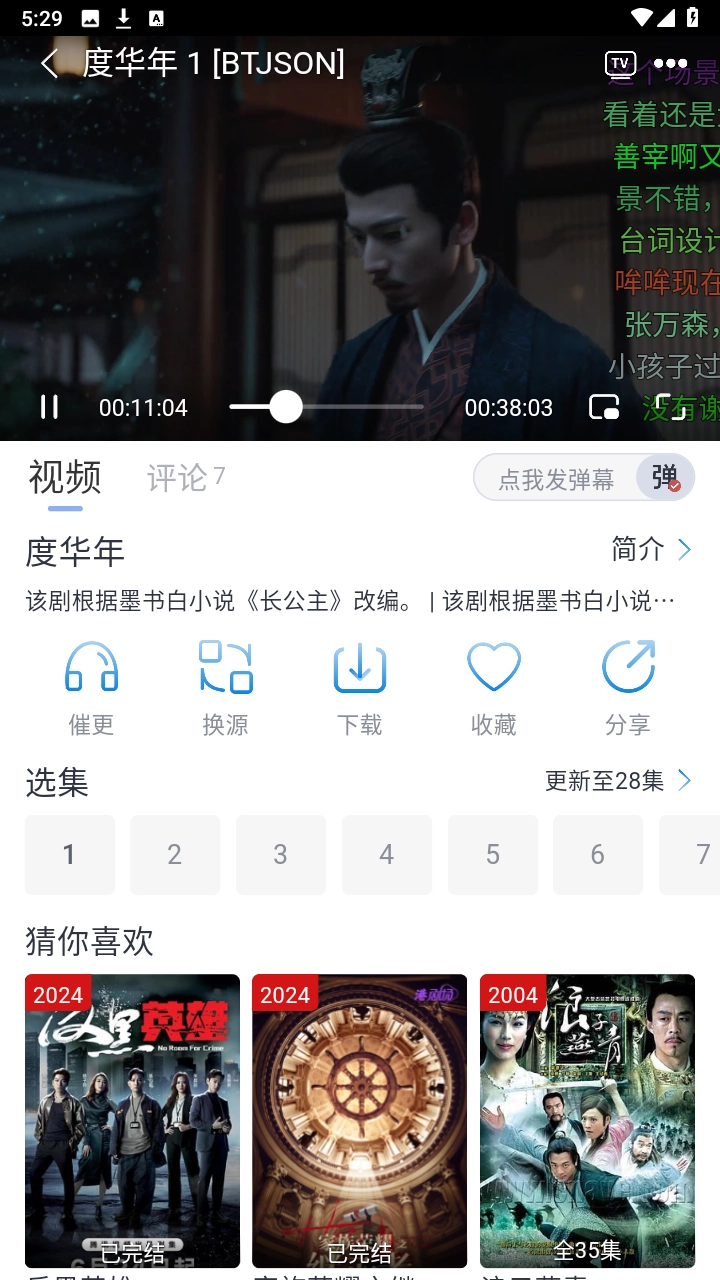Open the 2004 recommended drama with 全35集

[x=587, y=1120]
